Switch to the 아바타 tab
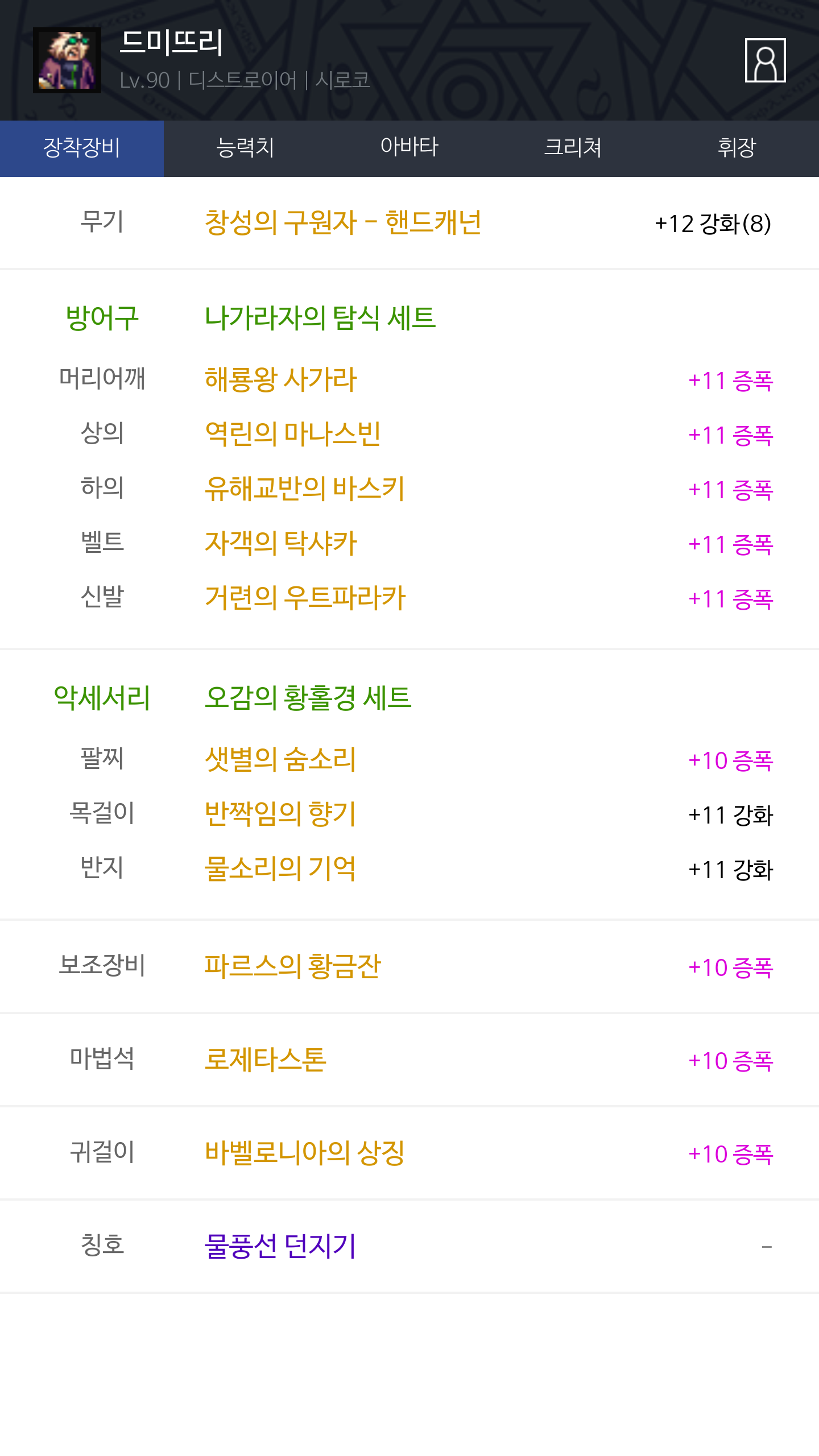The image size is (819, 1456). coord(409,148)
